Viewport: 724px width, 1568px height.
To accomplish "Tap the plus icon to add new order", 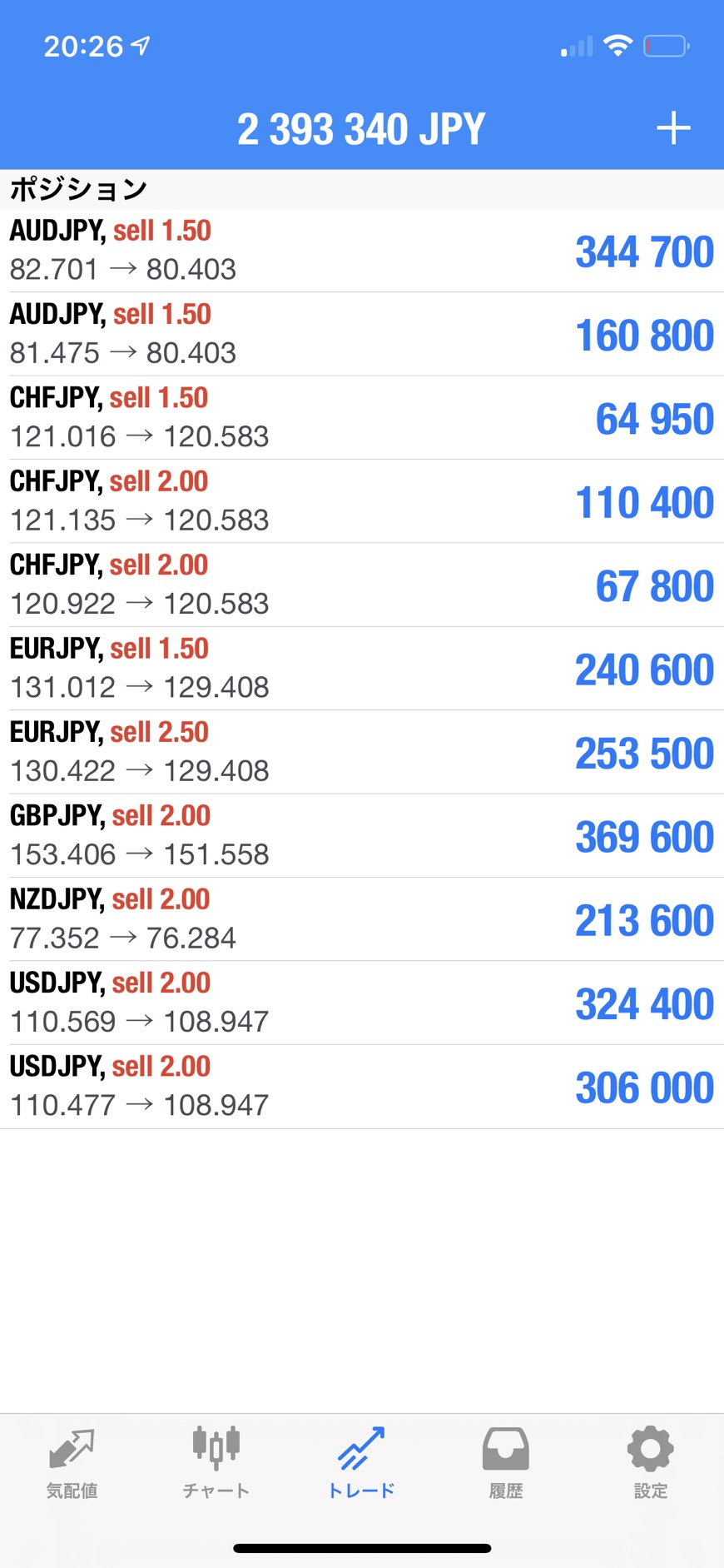I will coord(673,128).
